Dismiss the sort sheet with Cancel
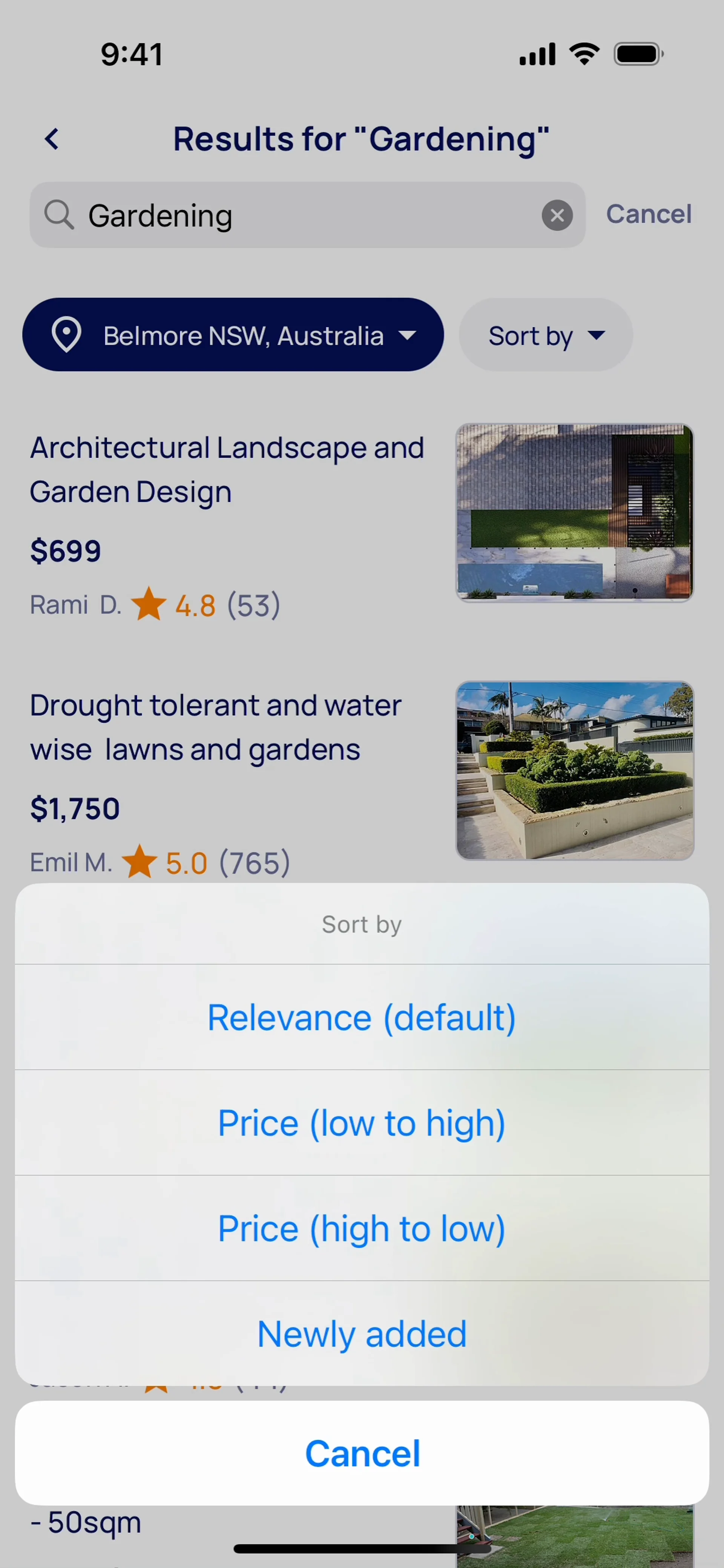The image size is (724, 1568). pos(362,1453)
